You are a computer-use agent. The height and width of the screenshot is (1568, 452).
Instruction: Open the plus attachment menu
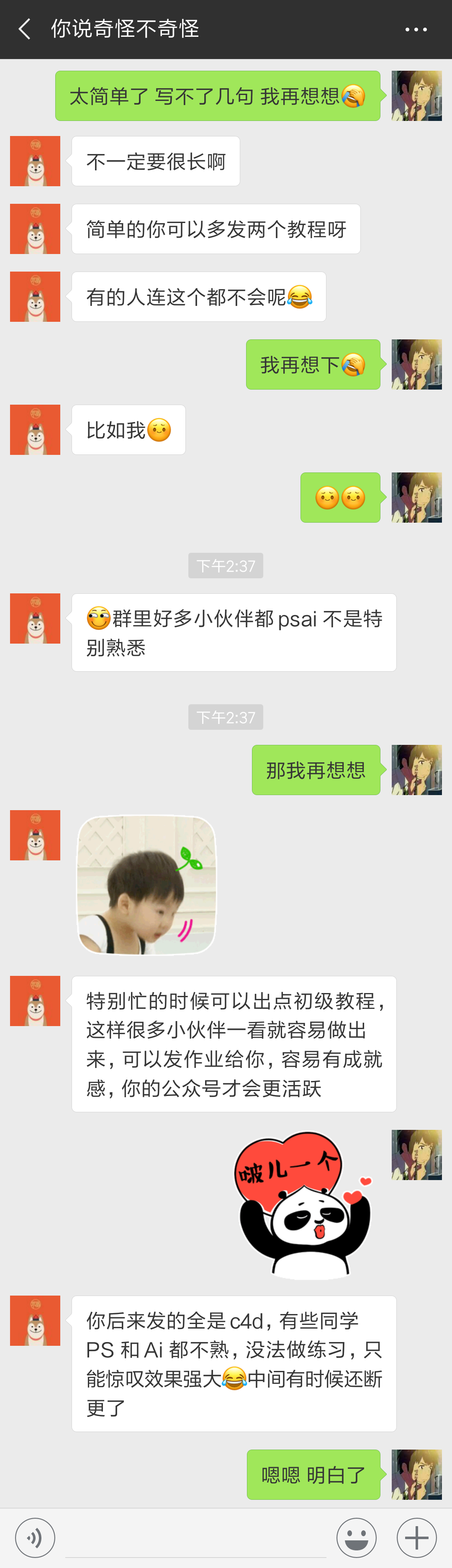pyautogui.click(x=417, y=1537)
